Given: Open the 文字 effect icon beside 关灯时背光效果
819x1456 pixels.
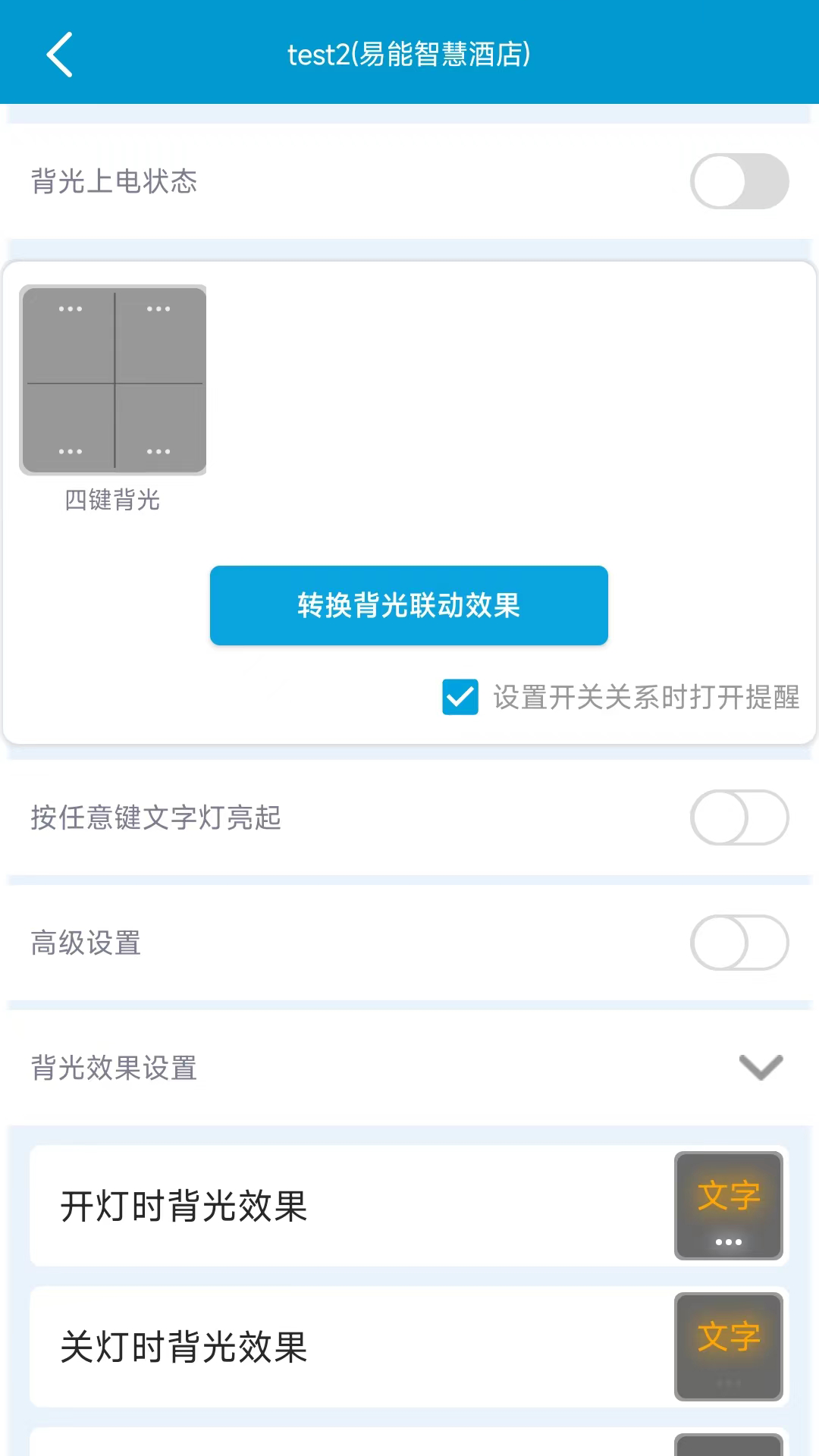Looking at the screenshot, I should [728, 1348].
